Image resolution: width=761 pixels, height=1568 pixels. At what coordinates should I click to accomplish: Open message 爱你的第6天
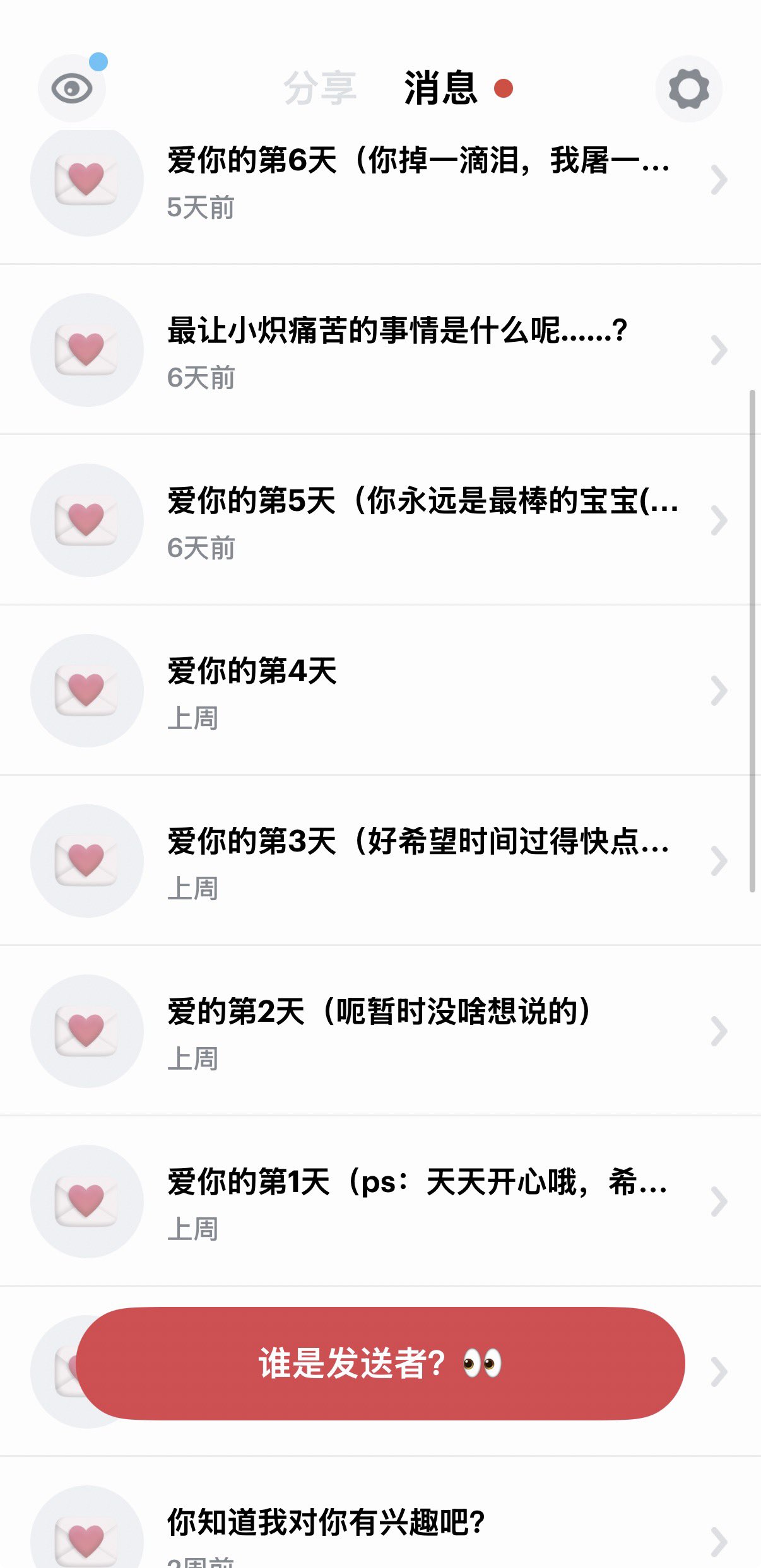pos(416,180)
